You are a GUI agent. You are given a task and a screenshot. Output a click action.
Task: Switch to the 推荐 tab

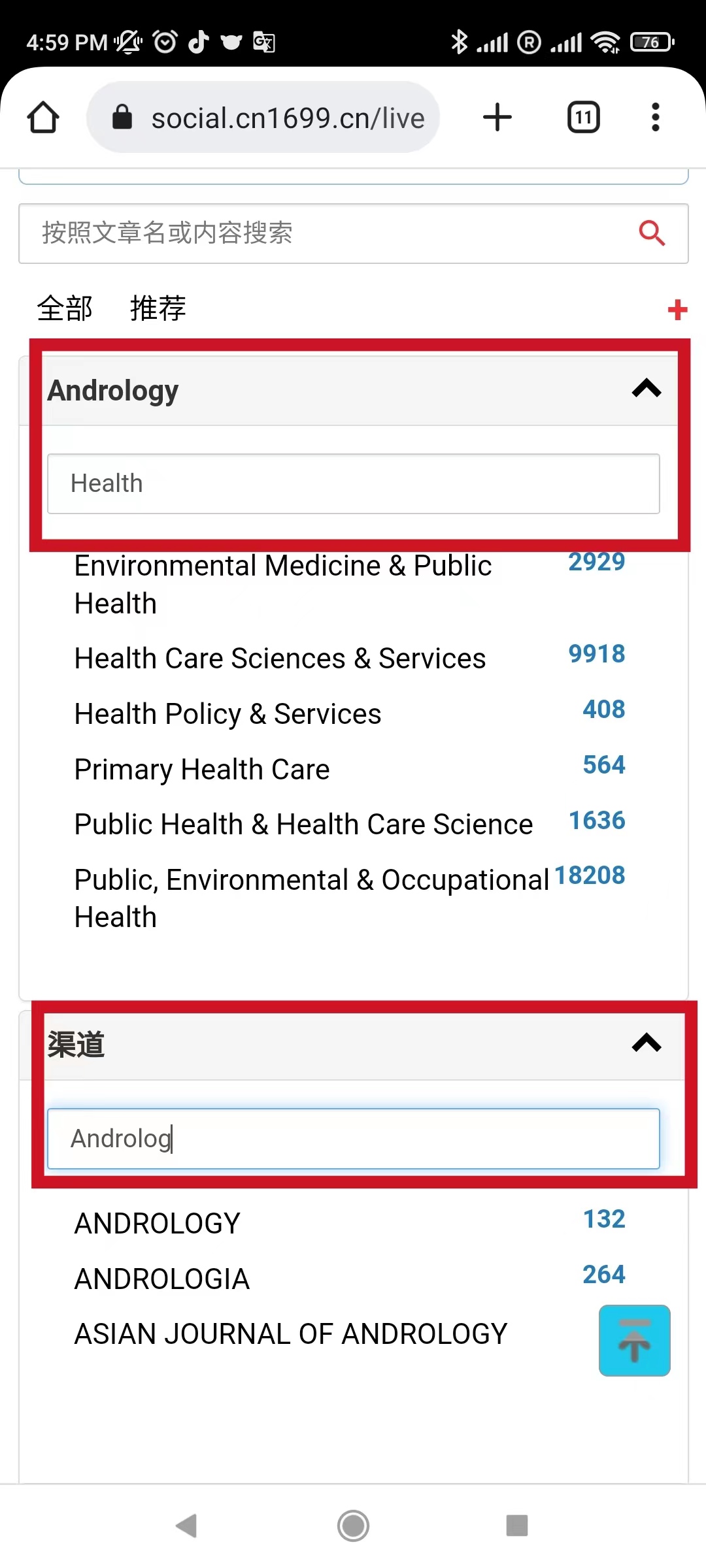[x=158, y=308]
